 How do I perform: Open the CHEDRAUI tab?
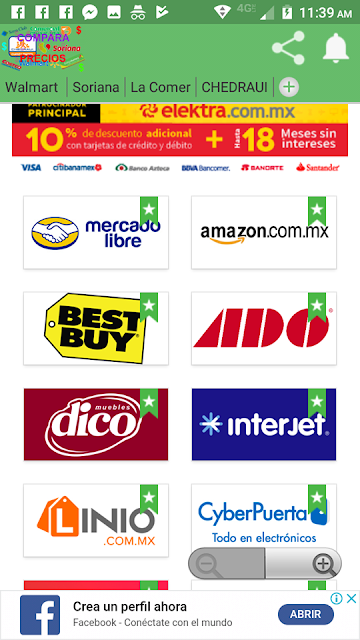click(235, 87)
